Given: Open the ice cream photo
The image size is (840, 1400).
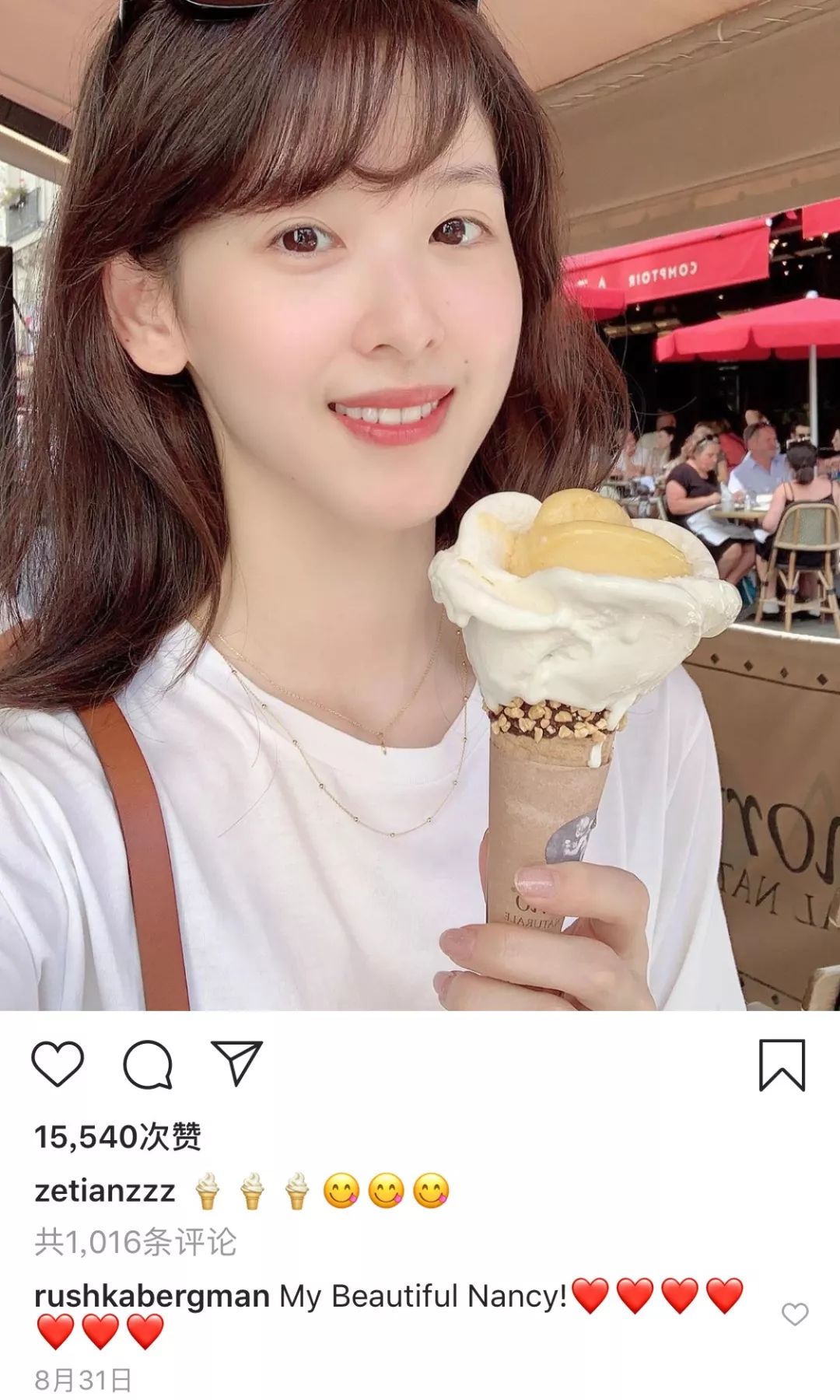Looking at the screenshot, I should [420, 506].
